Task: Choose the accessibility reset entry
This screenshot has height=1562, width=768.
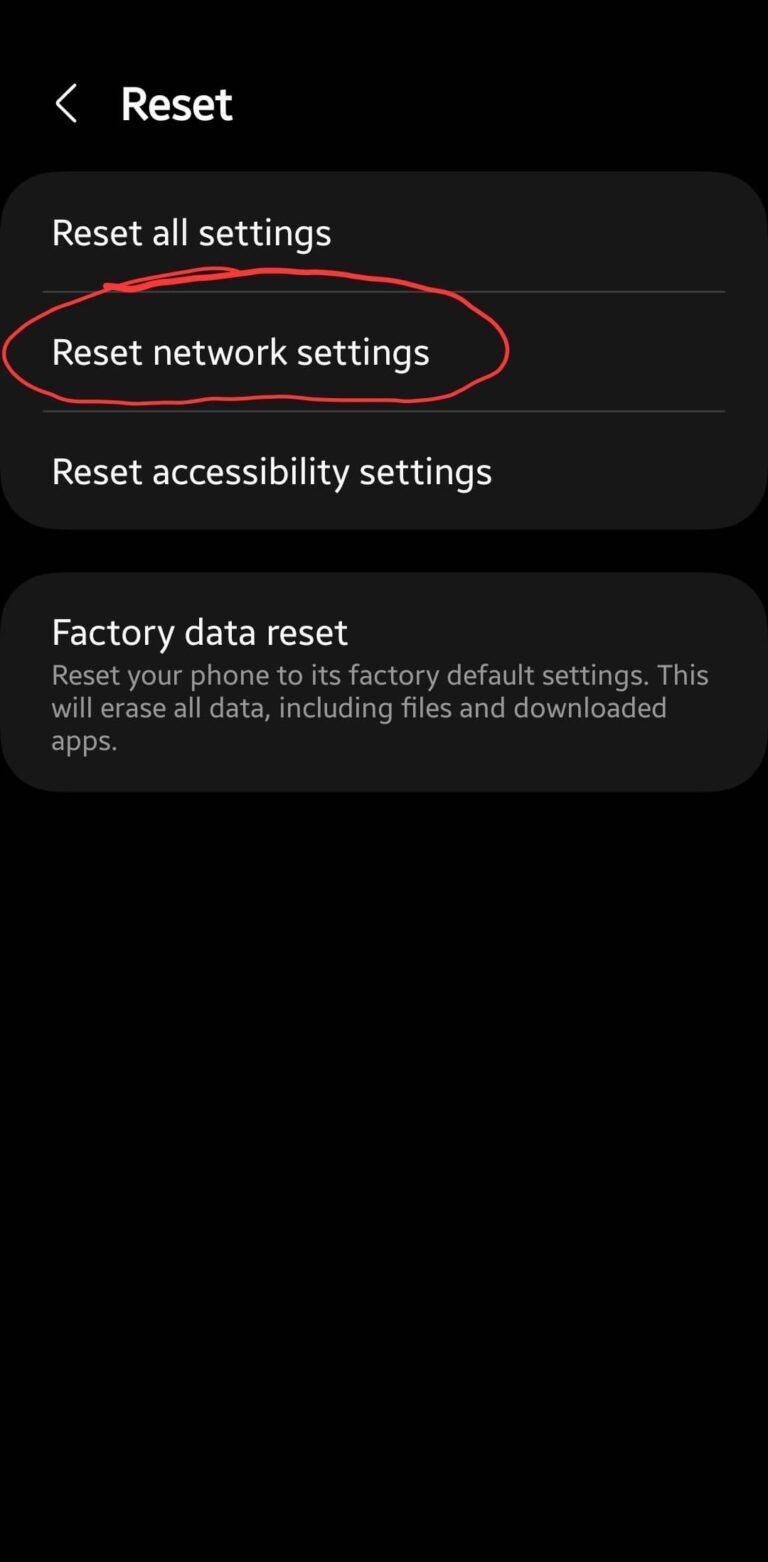Action: 272,471
